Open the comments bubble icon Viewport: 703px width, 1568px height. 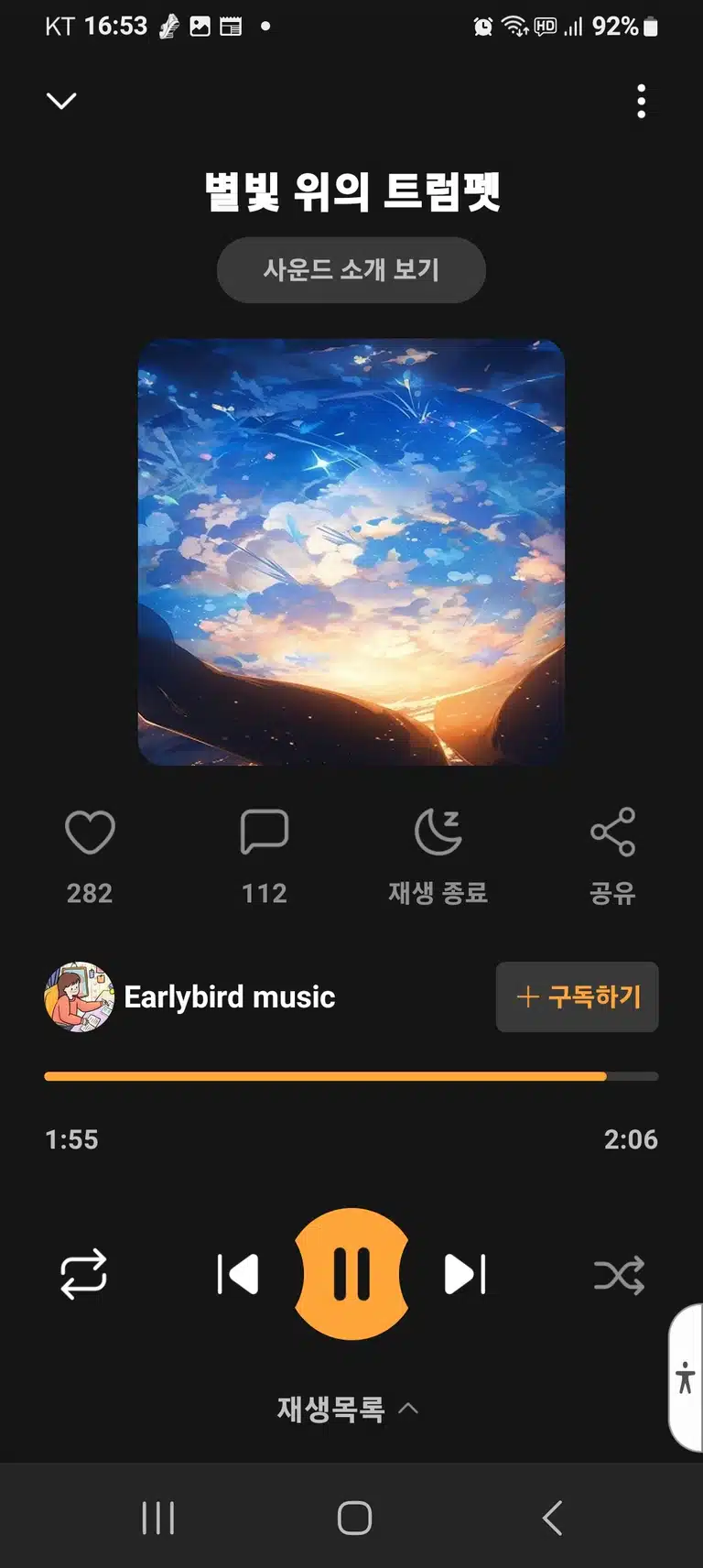click(265, 832)
